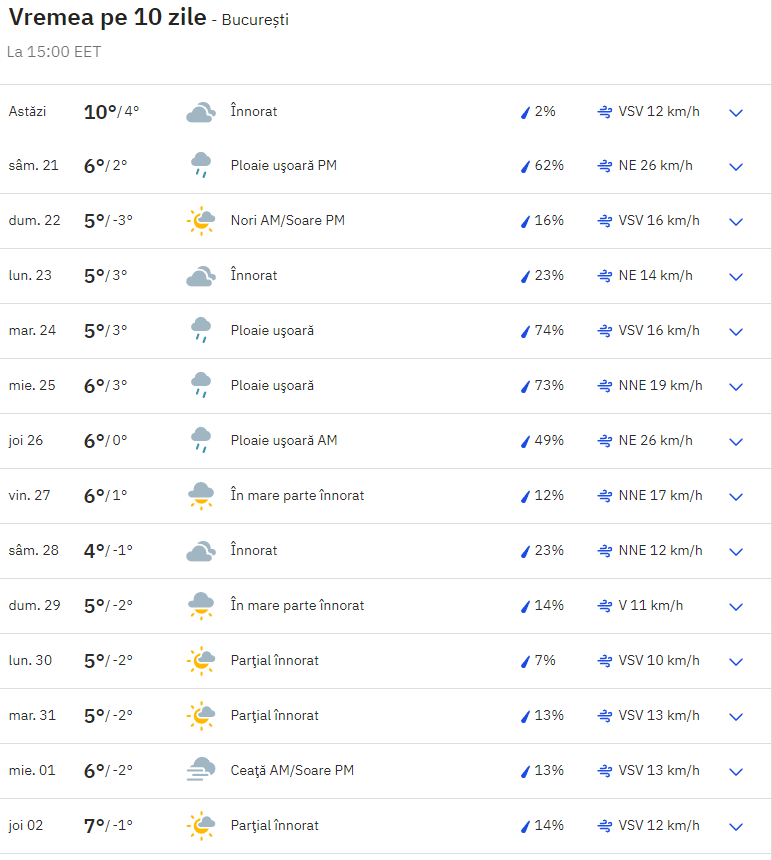Expand the mar. 31 forecast
Screen dimensions: 772x860
[736, 717]
